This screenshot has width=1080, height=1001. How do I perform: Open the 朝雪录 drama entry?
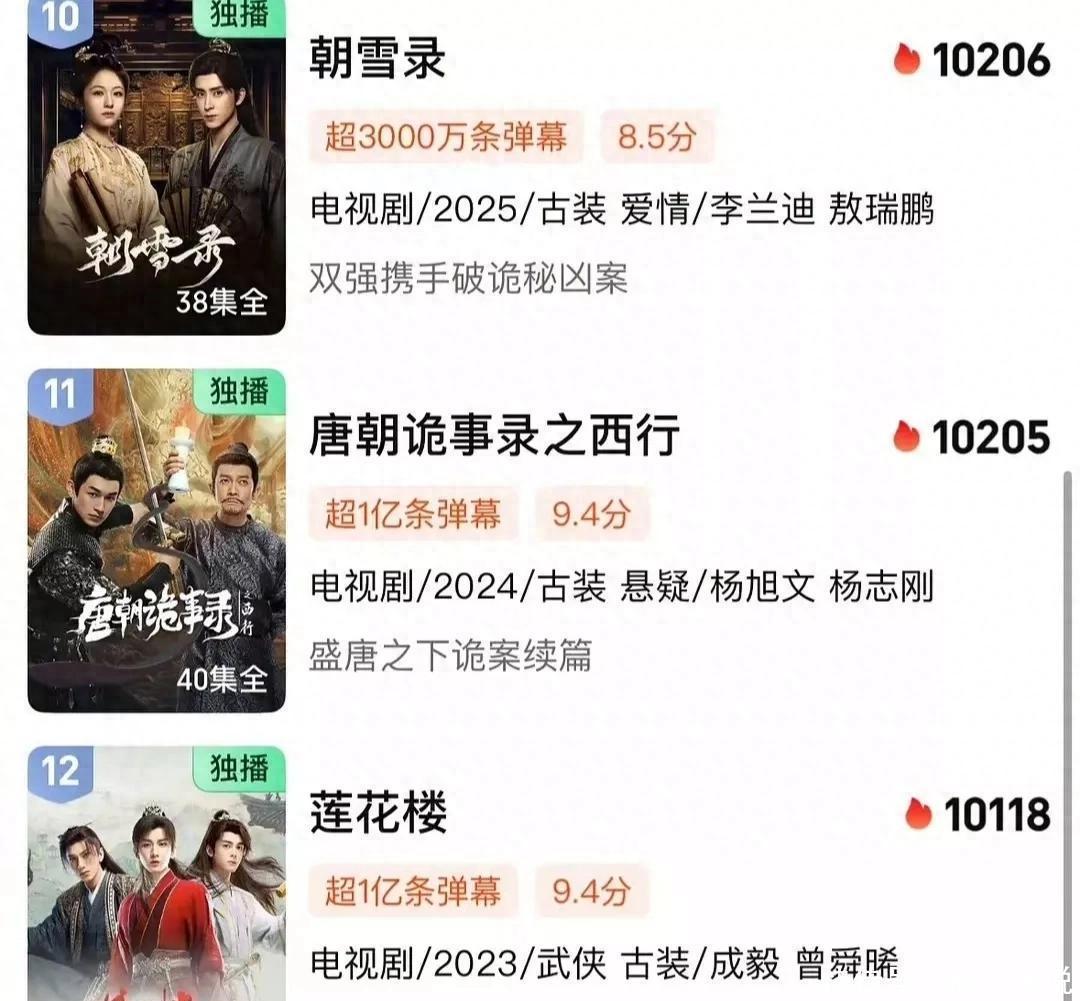tap(378, 60)
